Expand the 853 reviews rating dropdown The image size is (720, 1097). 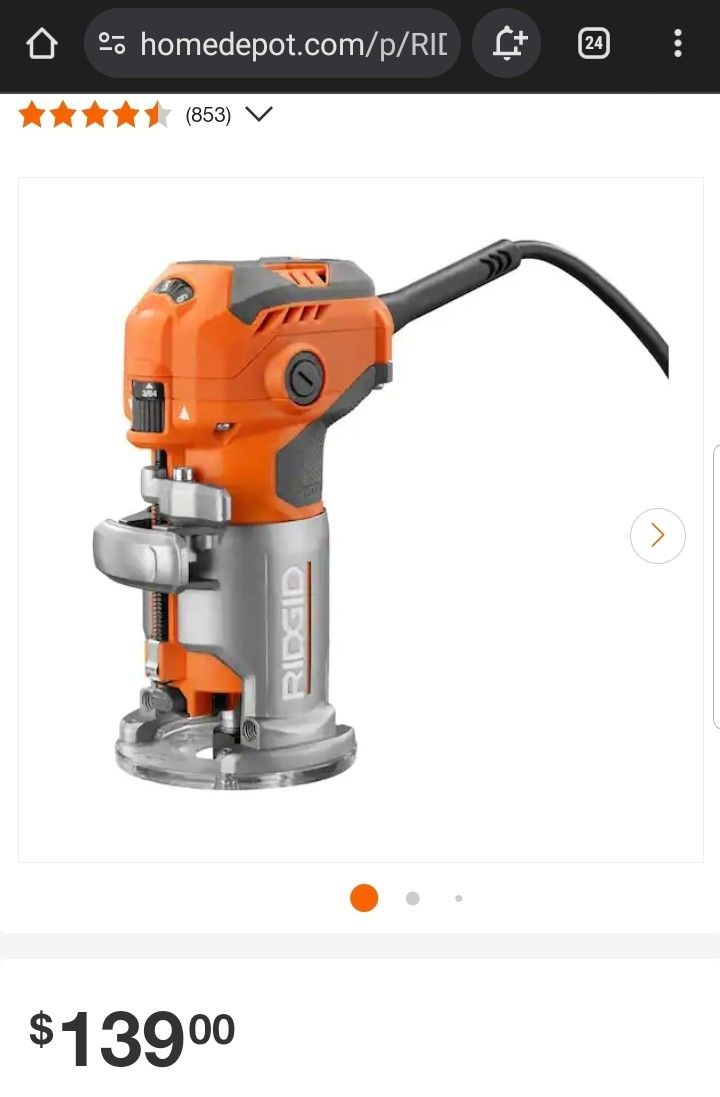point(259,114)
